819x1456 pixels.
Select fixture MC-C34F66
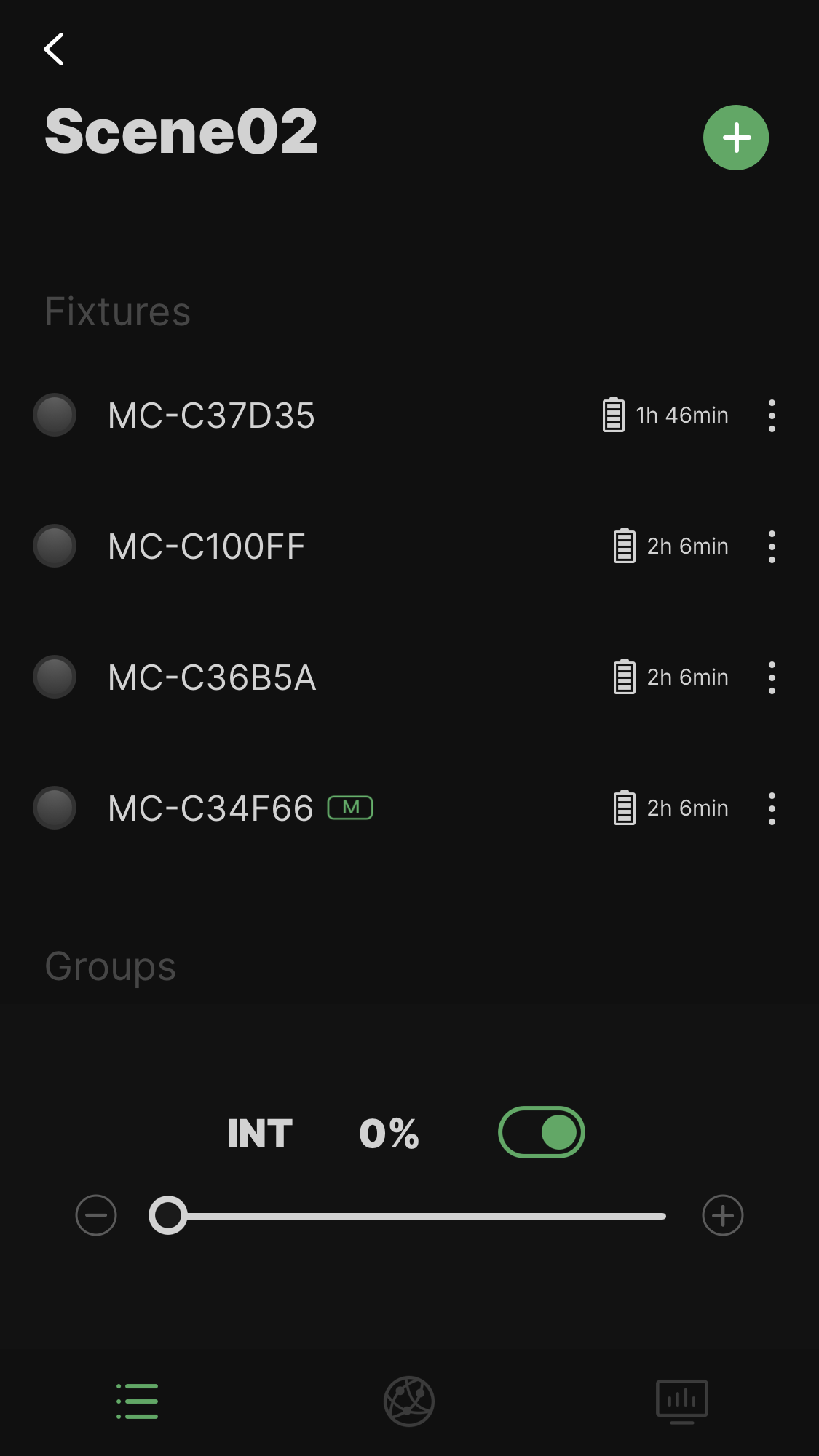[x=210, y=808]
